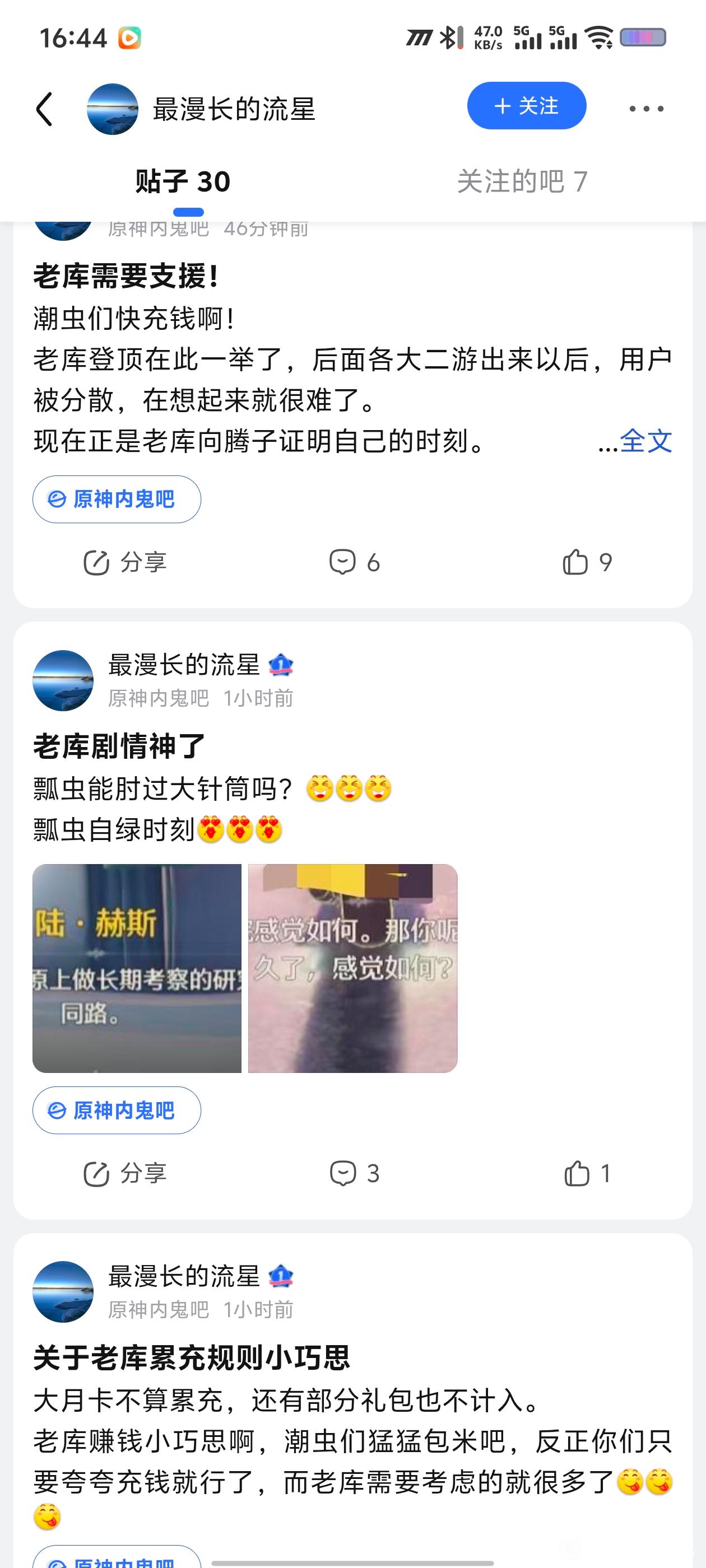Open comments on 老库需要支援 post
Viewport: 706px width, 1568px height.
click(354, 562)
